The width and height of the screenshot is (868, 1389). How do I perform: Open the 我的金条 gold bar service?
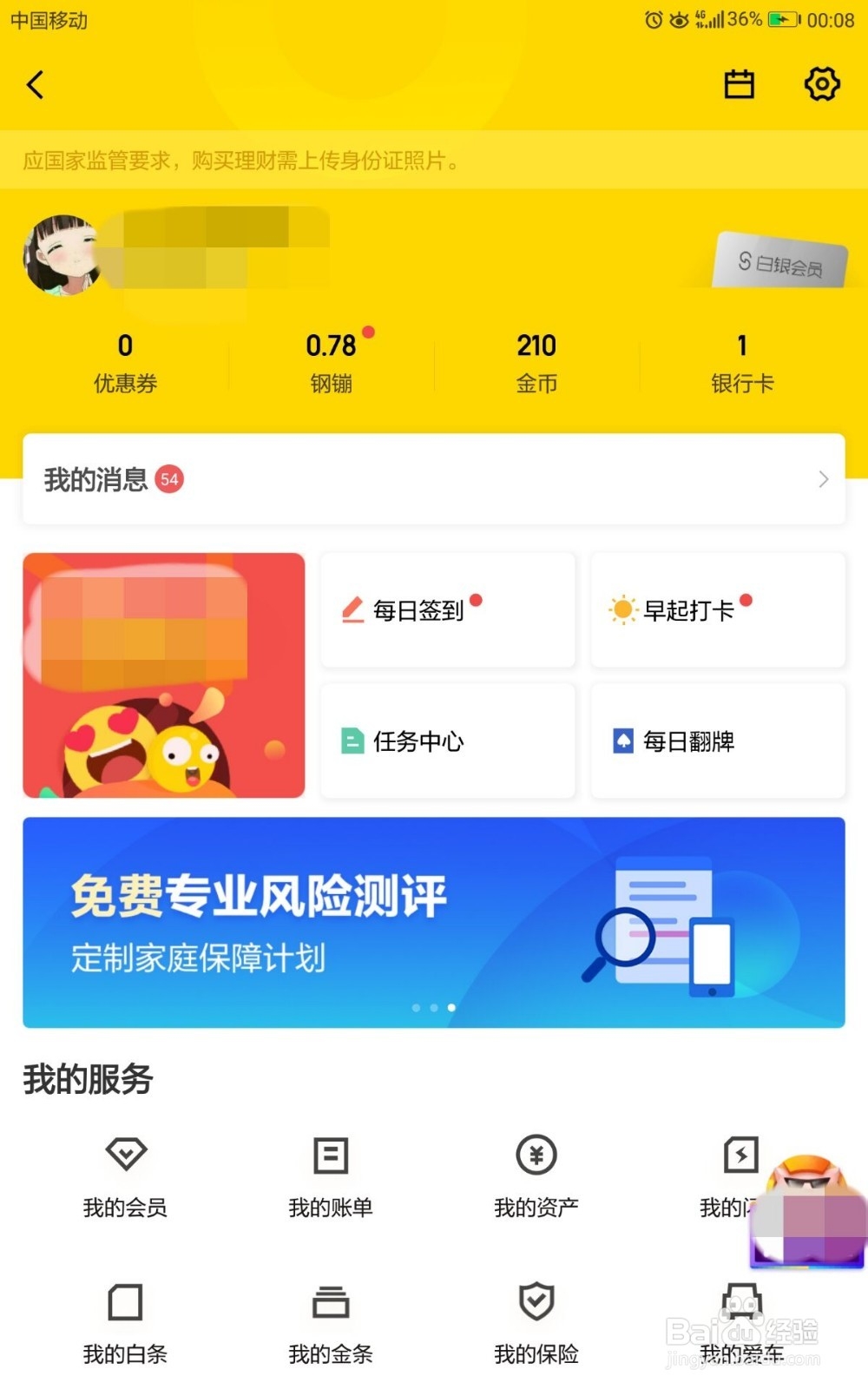point(328,1324)
